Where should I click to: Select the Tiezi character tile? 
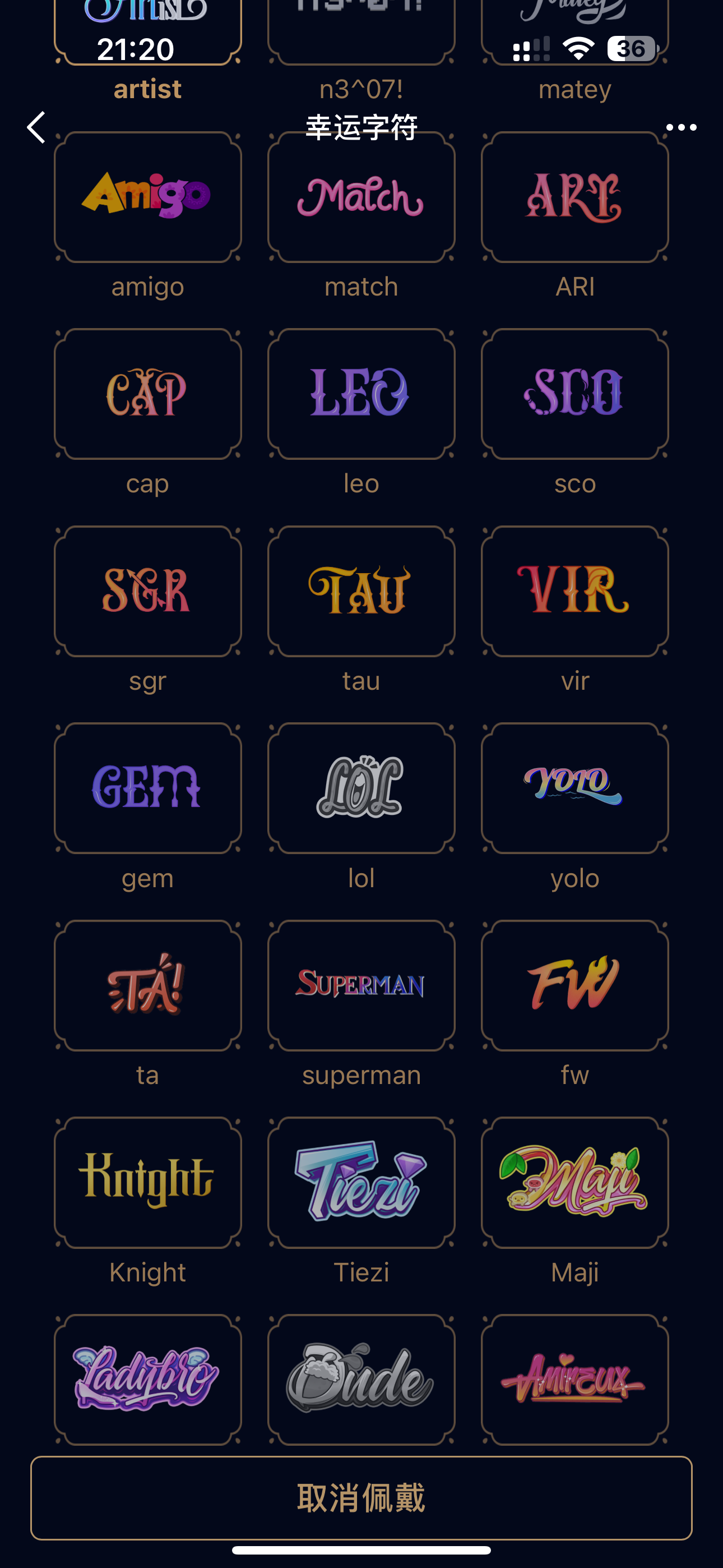pos(361,1182)
